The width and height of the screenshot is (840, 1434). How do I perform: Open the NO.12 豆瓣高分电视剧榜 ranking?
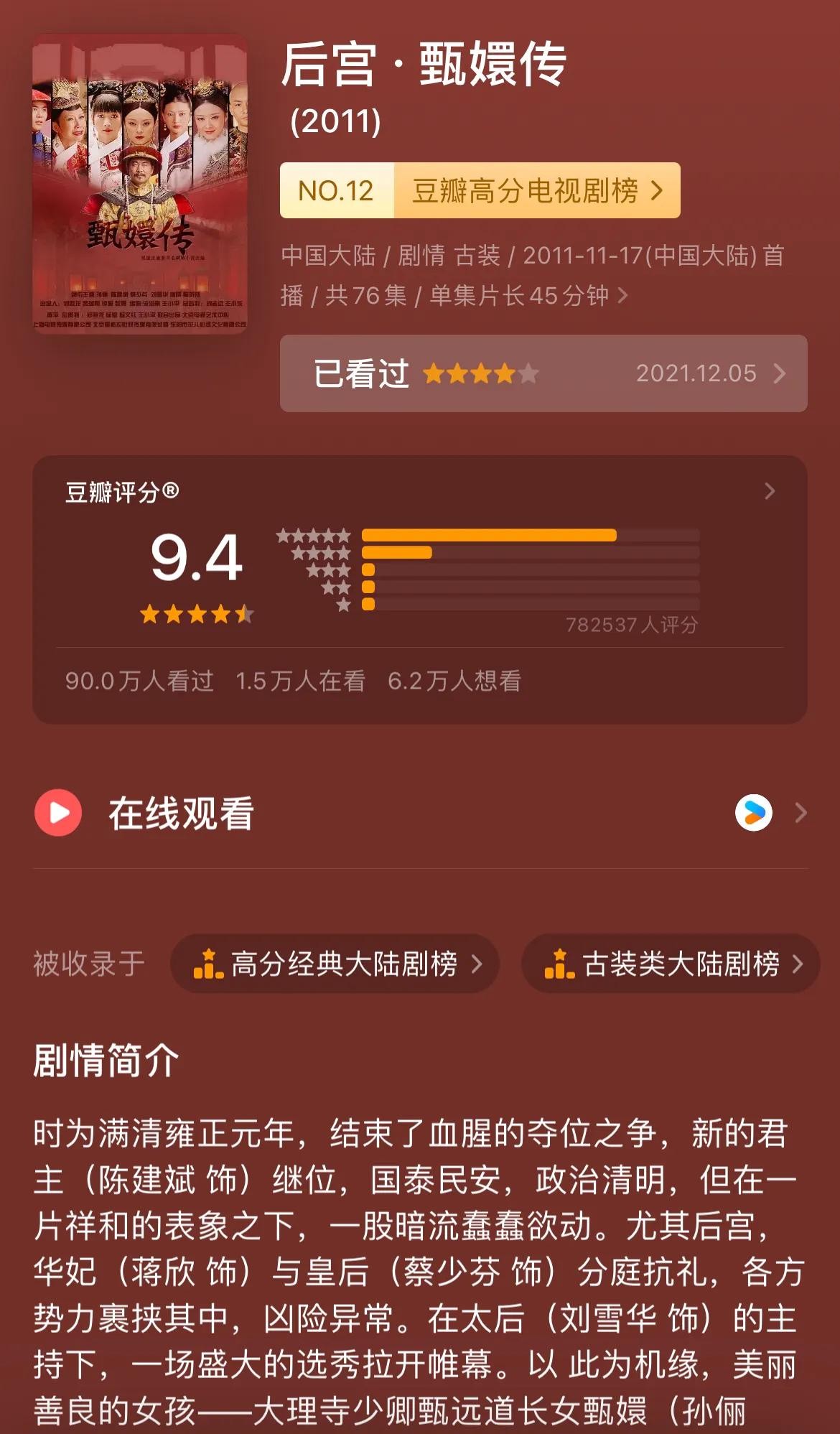pyautogui.click(x=480, y=191)
